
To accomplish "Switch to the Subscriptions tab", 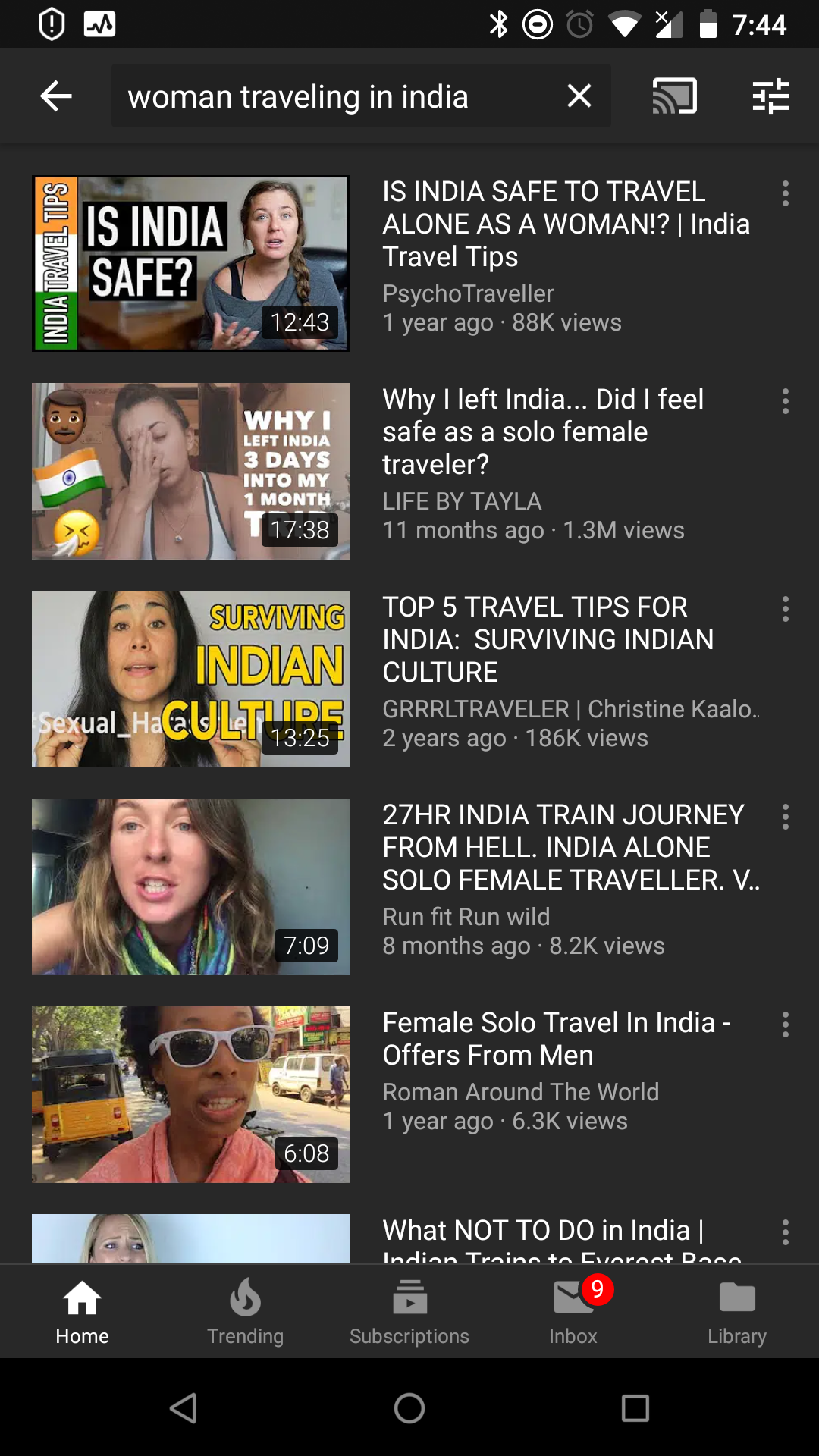I will point(409,1312).
